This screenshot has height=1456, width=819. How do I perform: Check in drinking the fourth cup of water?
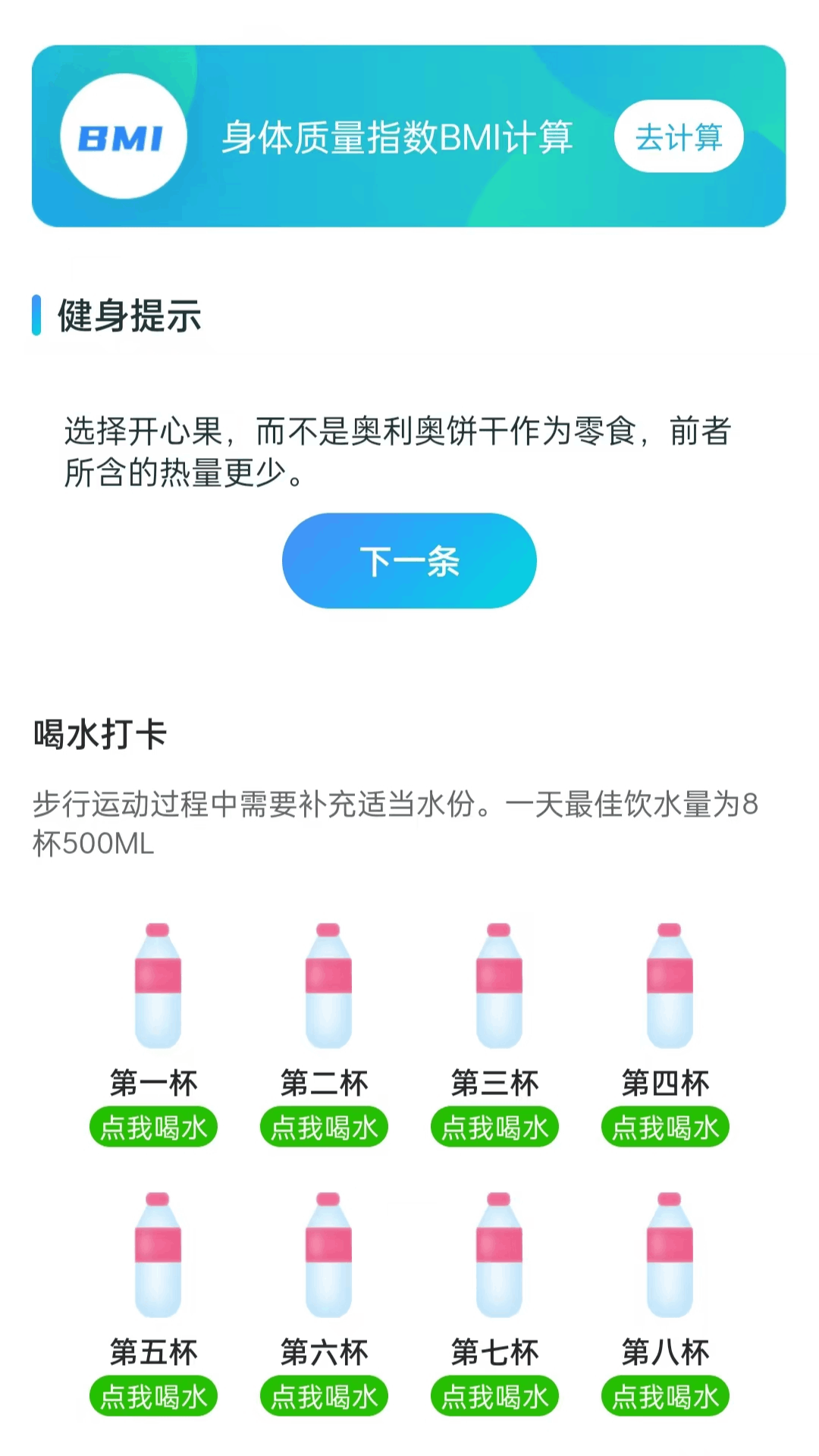[666, 1127]
